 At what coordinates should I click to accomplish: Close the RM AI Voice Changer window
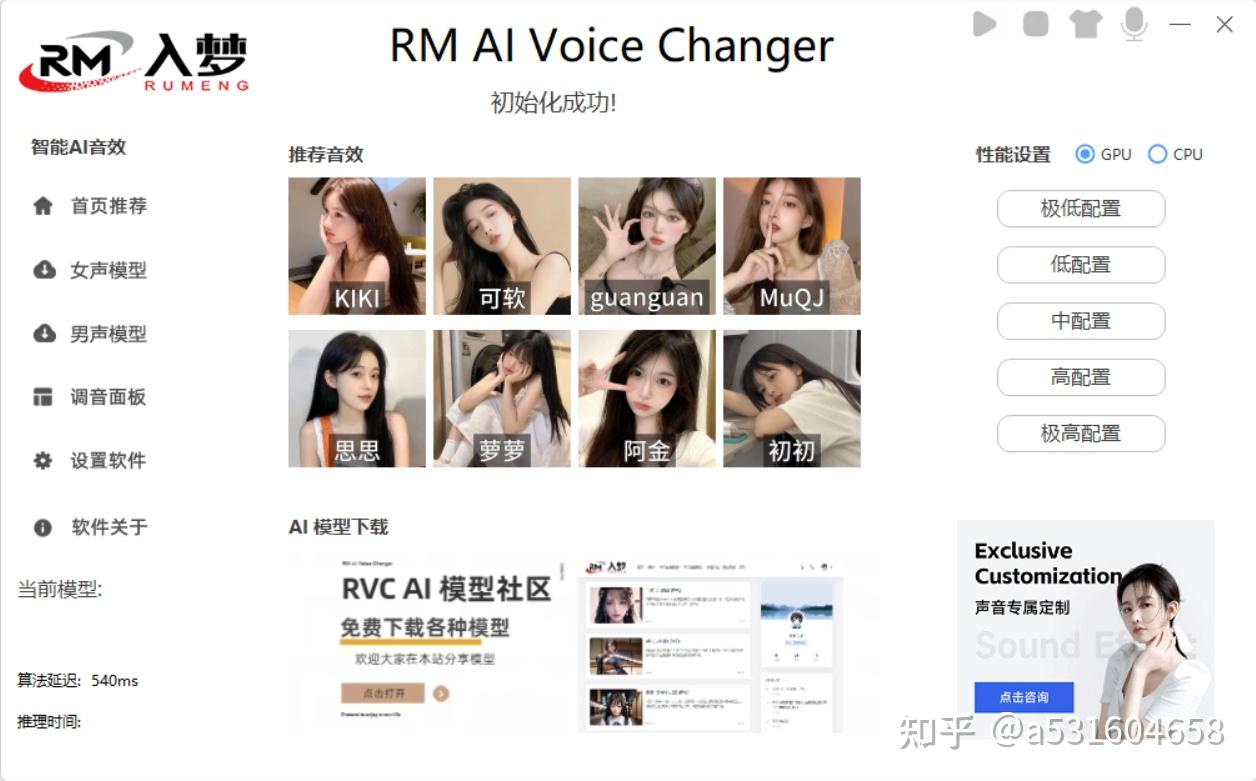(1224, 24)
